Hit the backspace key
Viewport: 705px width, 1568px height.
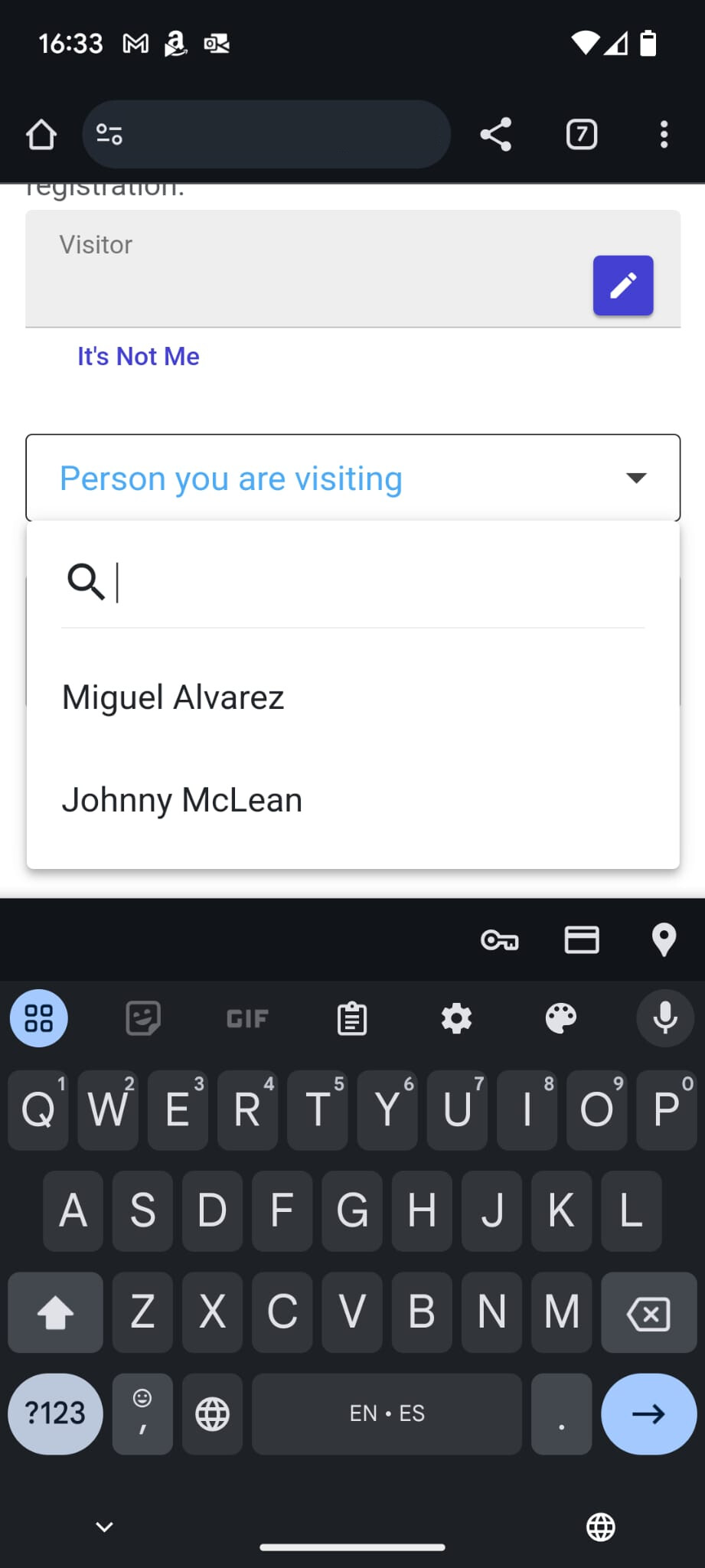pos(649,1312)
